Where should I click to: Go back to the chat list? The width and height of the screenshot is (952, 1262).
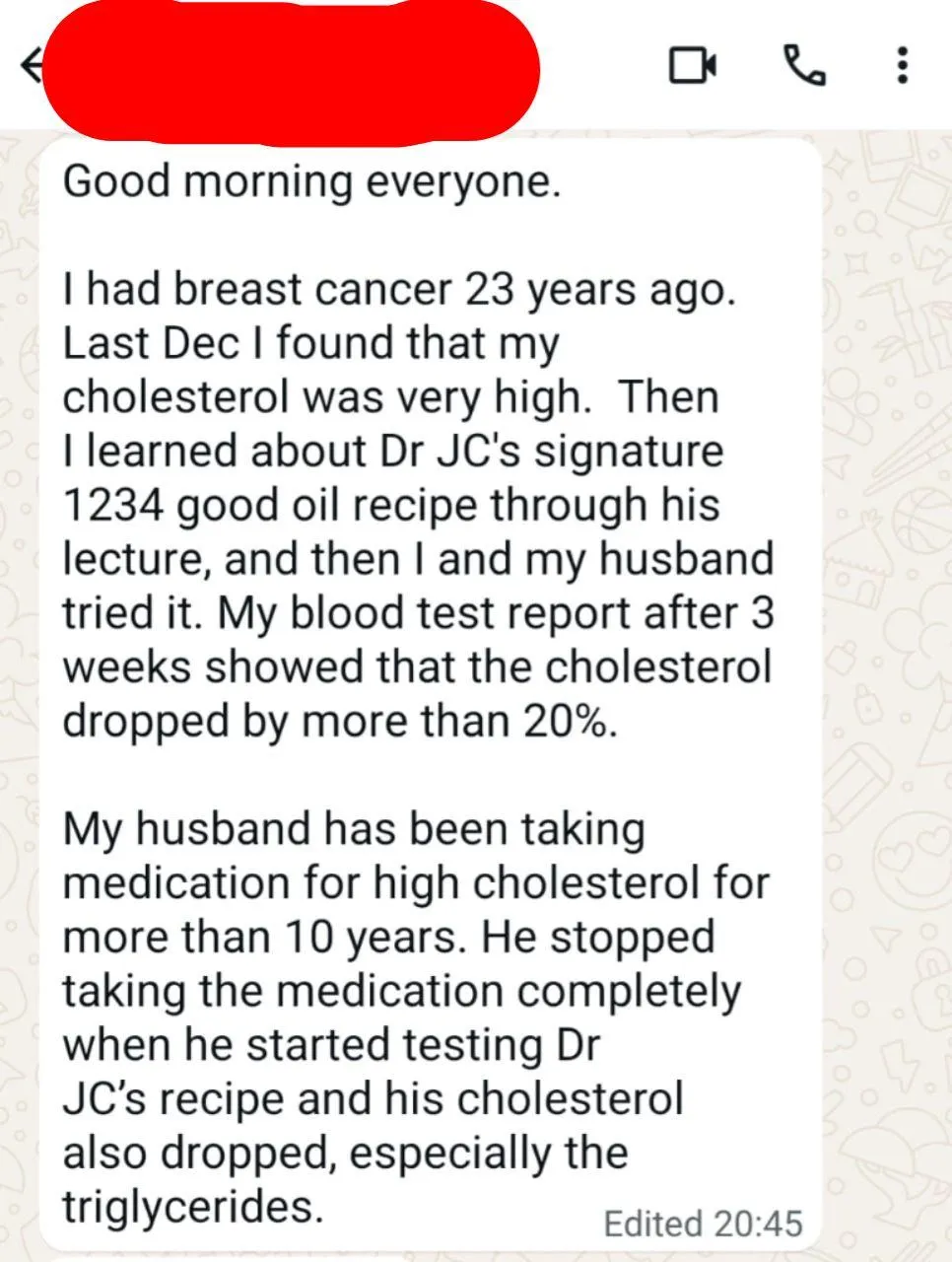[x=30, y=66]
